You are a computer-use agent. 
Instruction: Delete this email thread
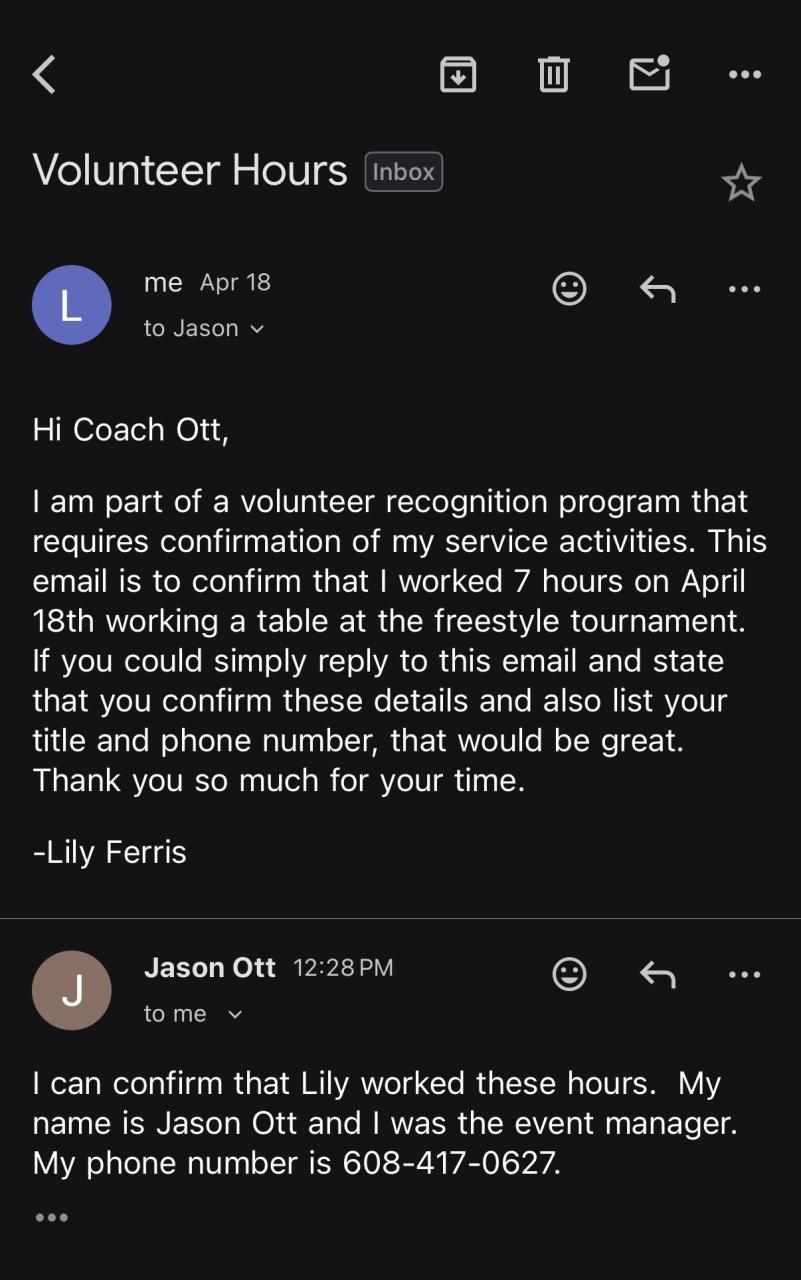(553, 75)
